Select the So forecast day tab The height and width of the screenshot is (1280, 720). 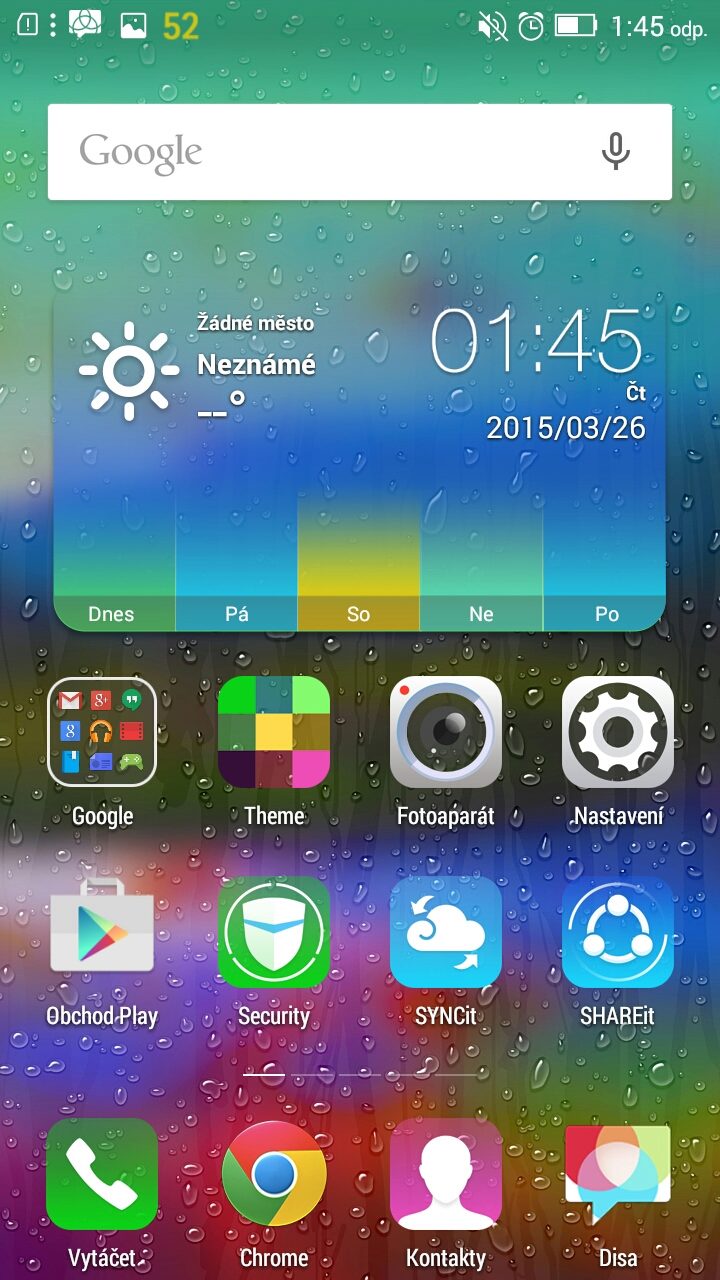[358, 613]
